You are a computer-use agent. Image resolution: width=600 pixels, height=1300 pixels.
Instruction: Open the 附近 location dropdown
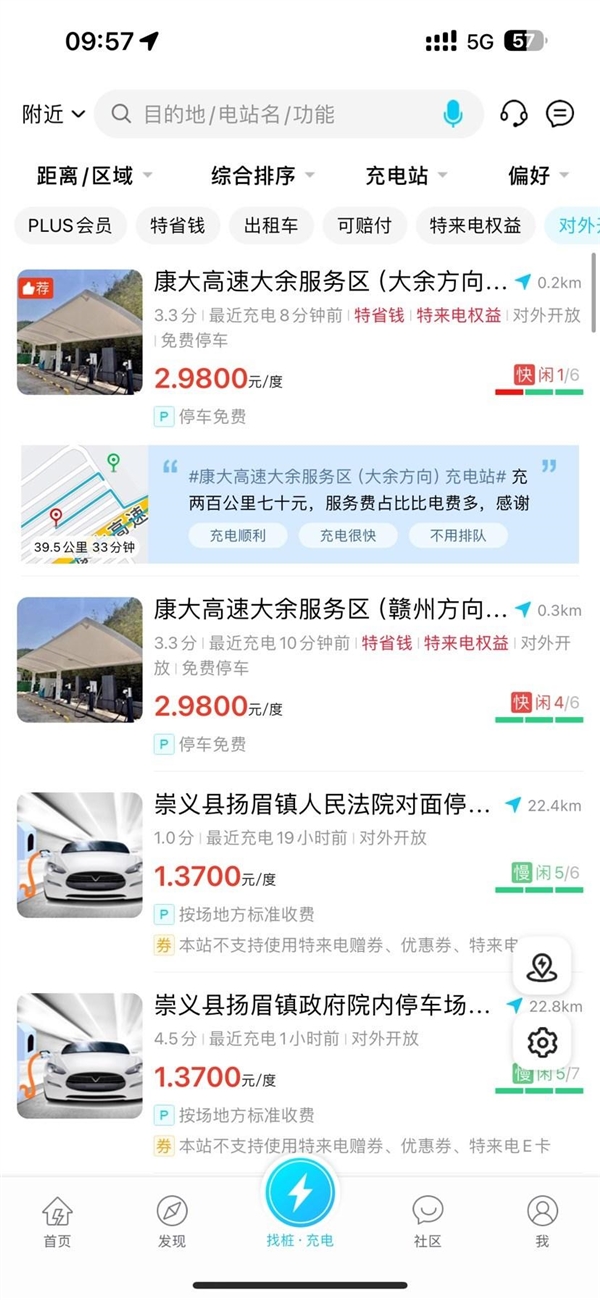click(53, 114)
